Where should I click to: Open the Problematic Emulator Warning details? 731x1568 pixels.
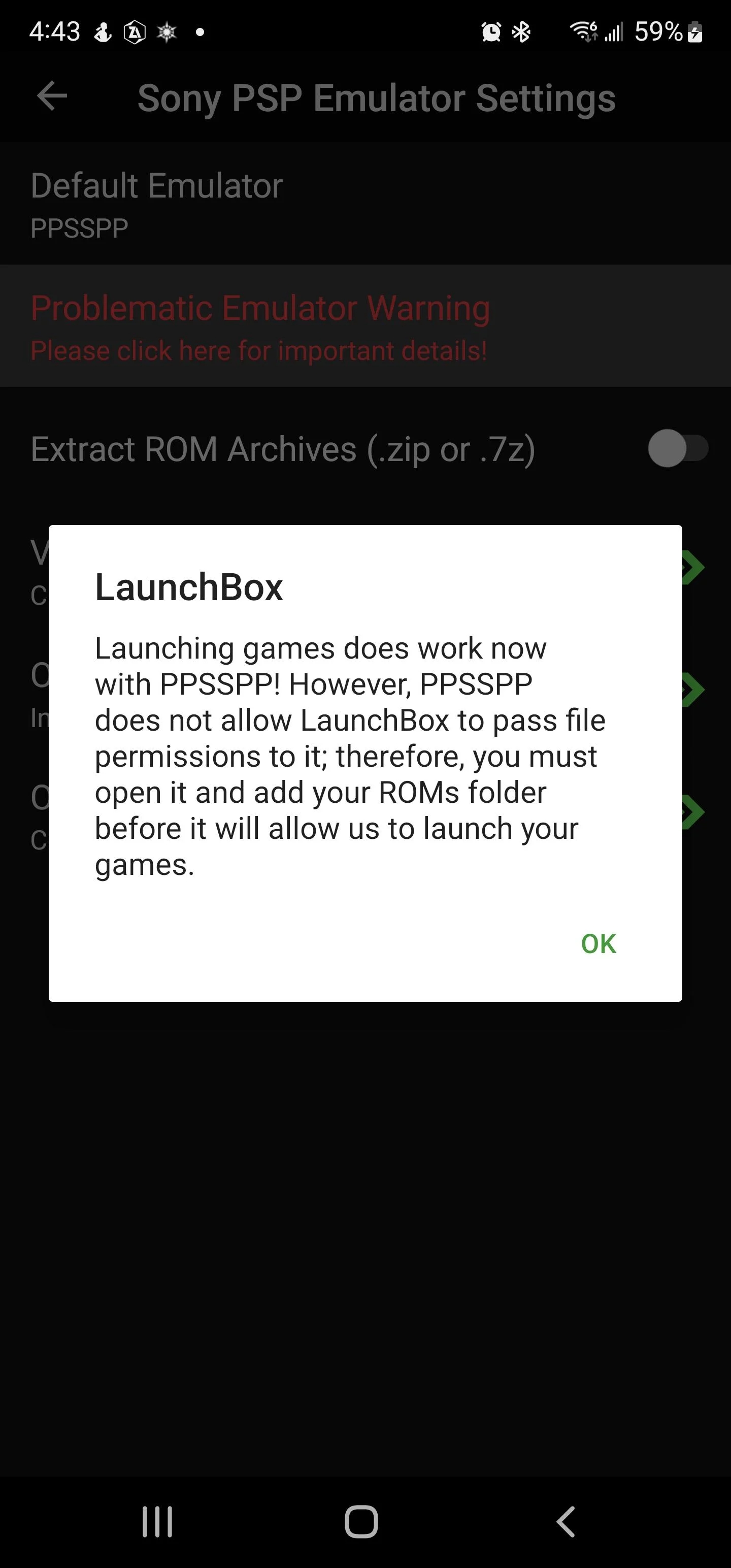pos(365,326)
